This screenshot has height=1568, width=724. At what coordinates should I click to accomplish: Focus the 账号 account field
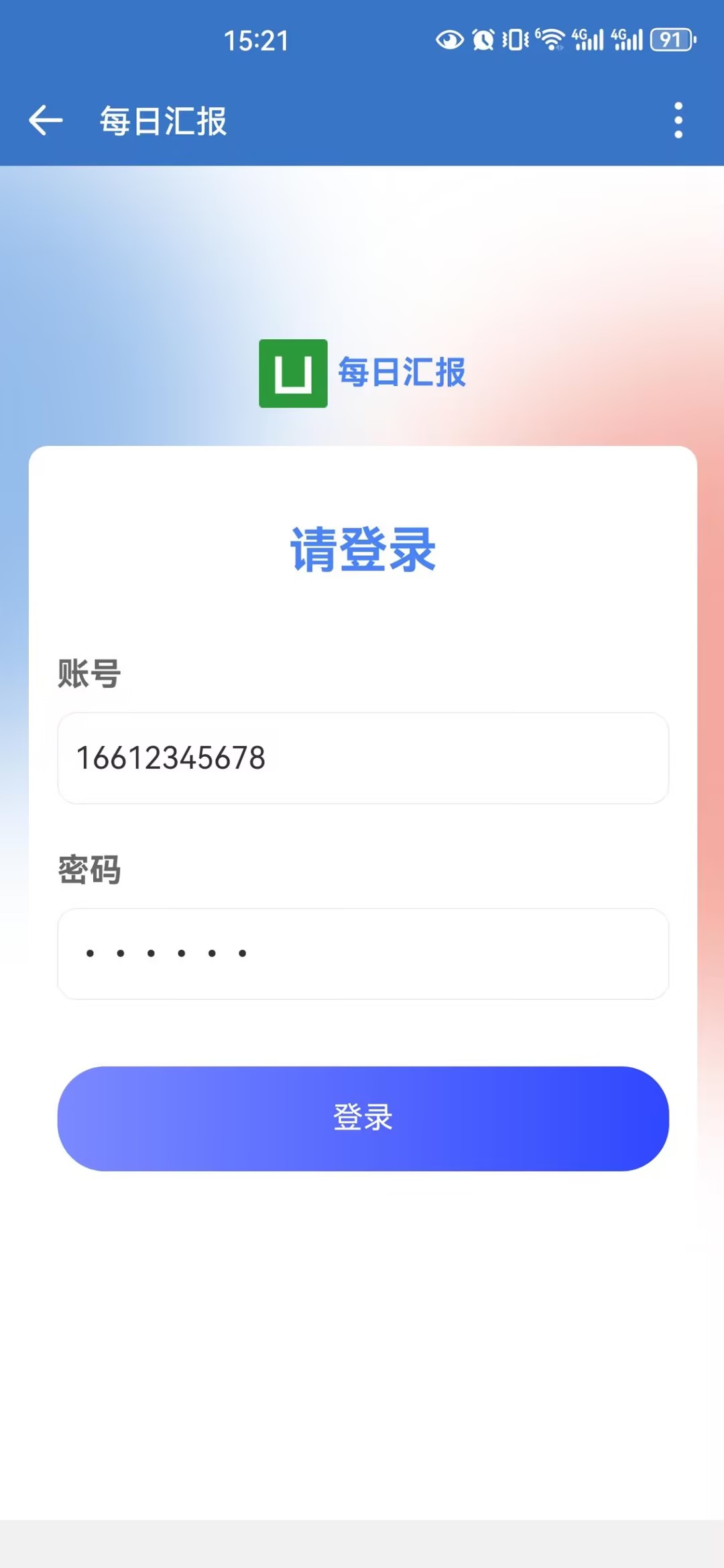[x=363, y=758]
